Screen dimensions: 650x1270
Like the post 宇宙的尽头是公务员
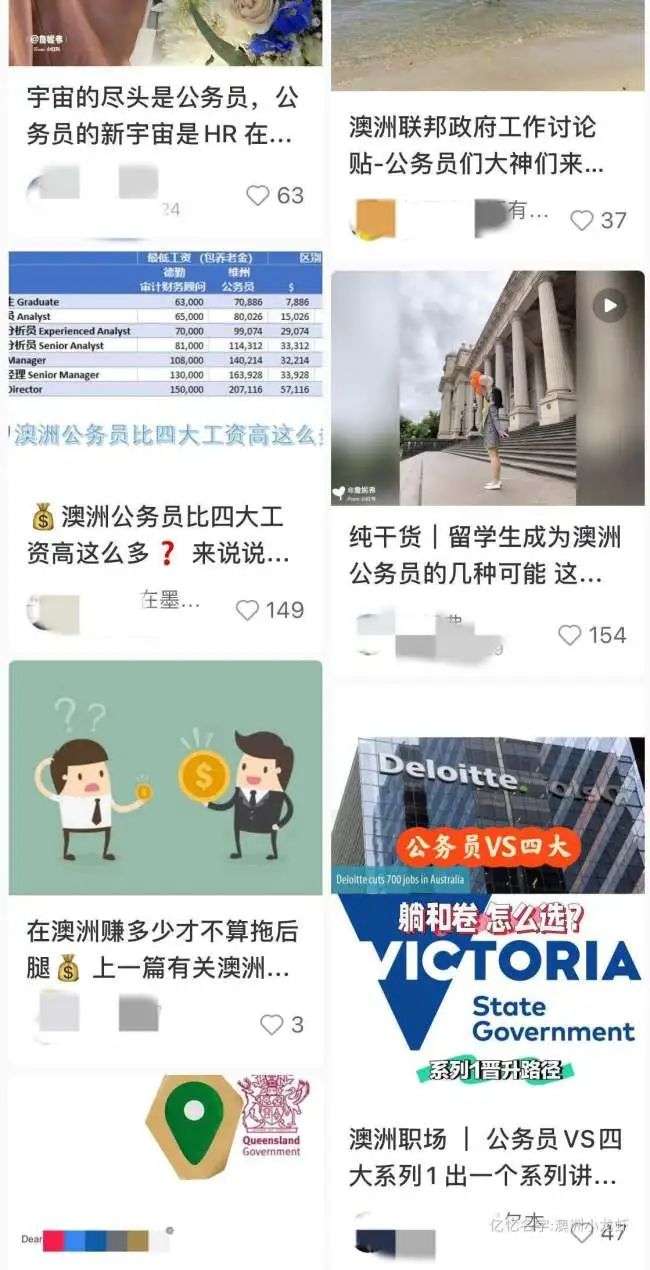[258, 195]
